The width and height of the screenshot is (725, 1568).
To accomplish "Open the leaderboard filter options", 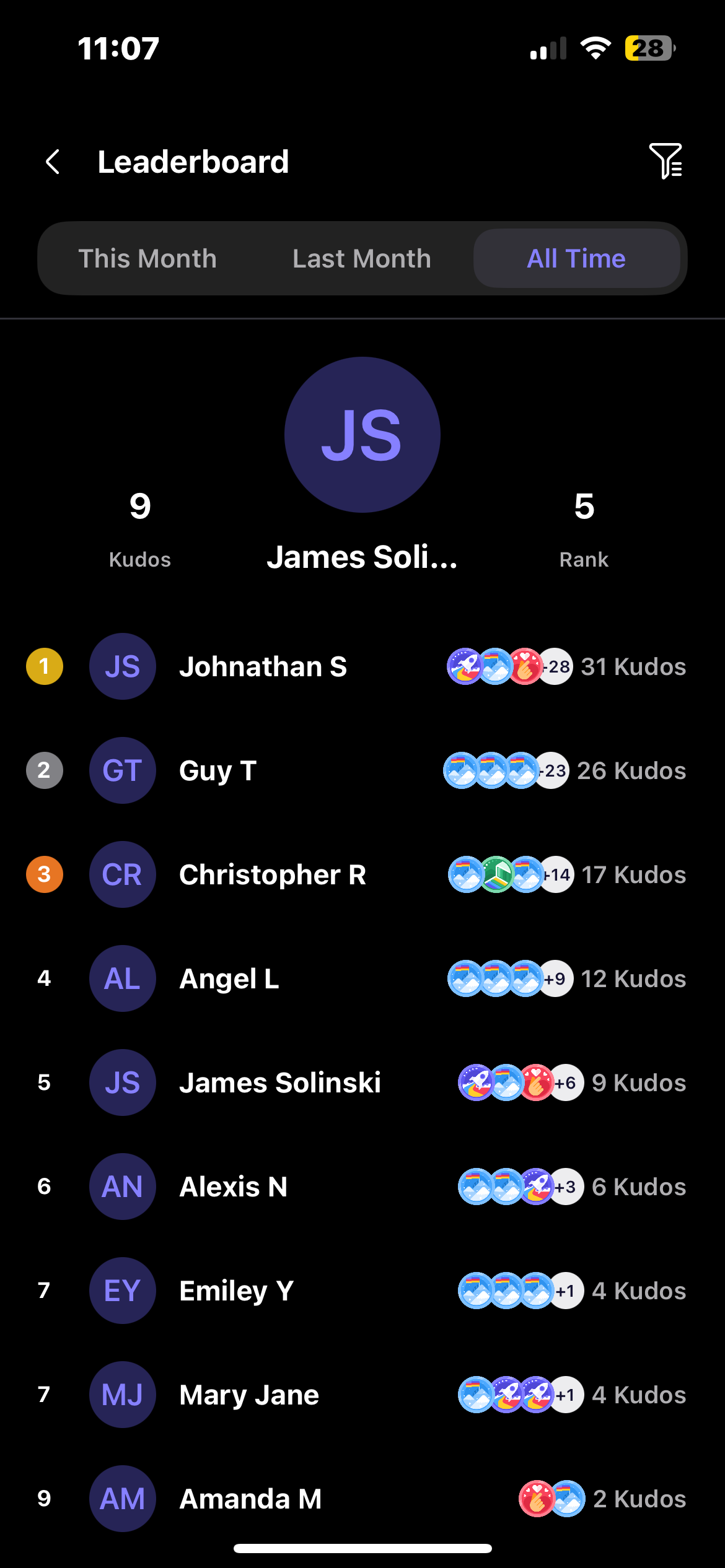I will pyautogui.click(x=666, y=161).
